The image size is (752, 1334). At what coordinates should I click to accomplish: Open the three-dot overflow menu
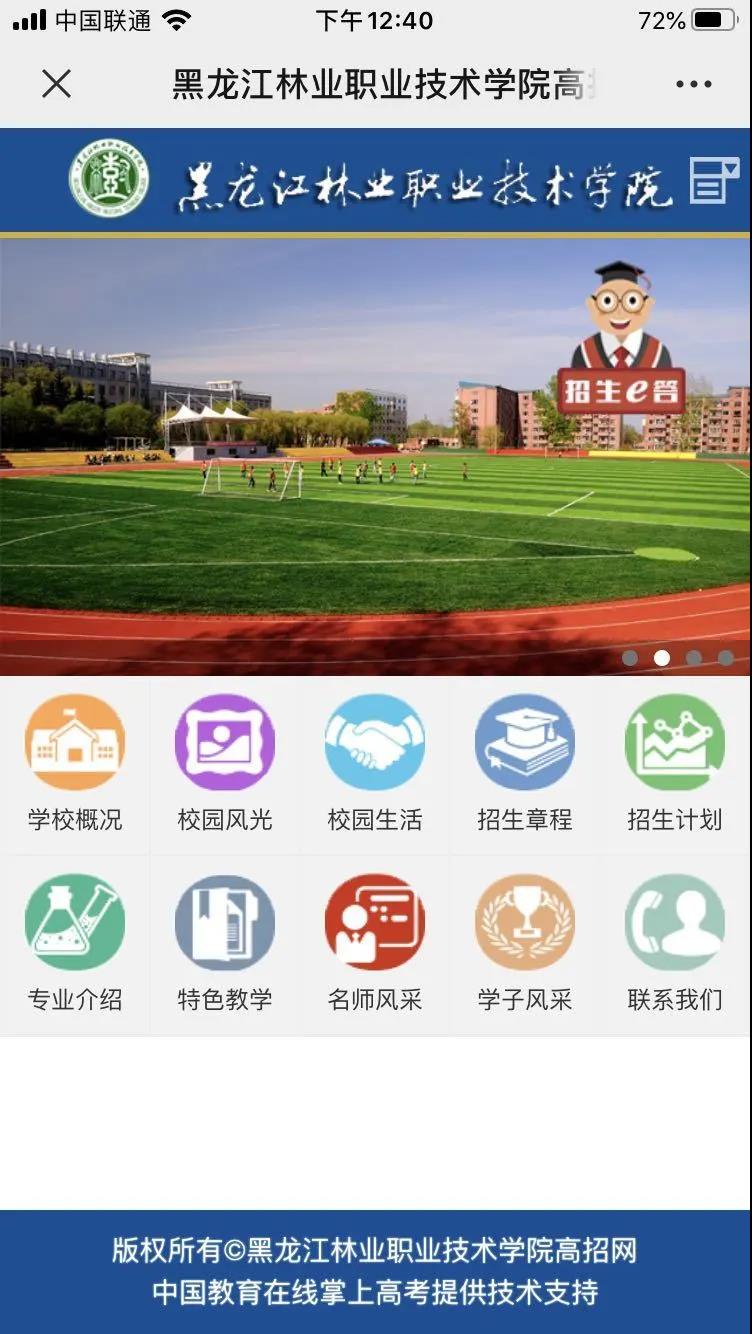click(694, 85)
